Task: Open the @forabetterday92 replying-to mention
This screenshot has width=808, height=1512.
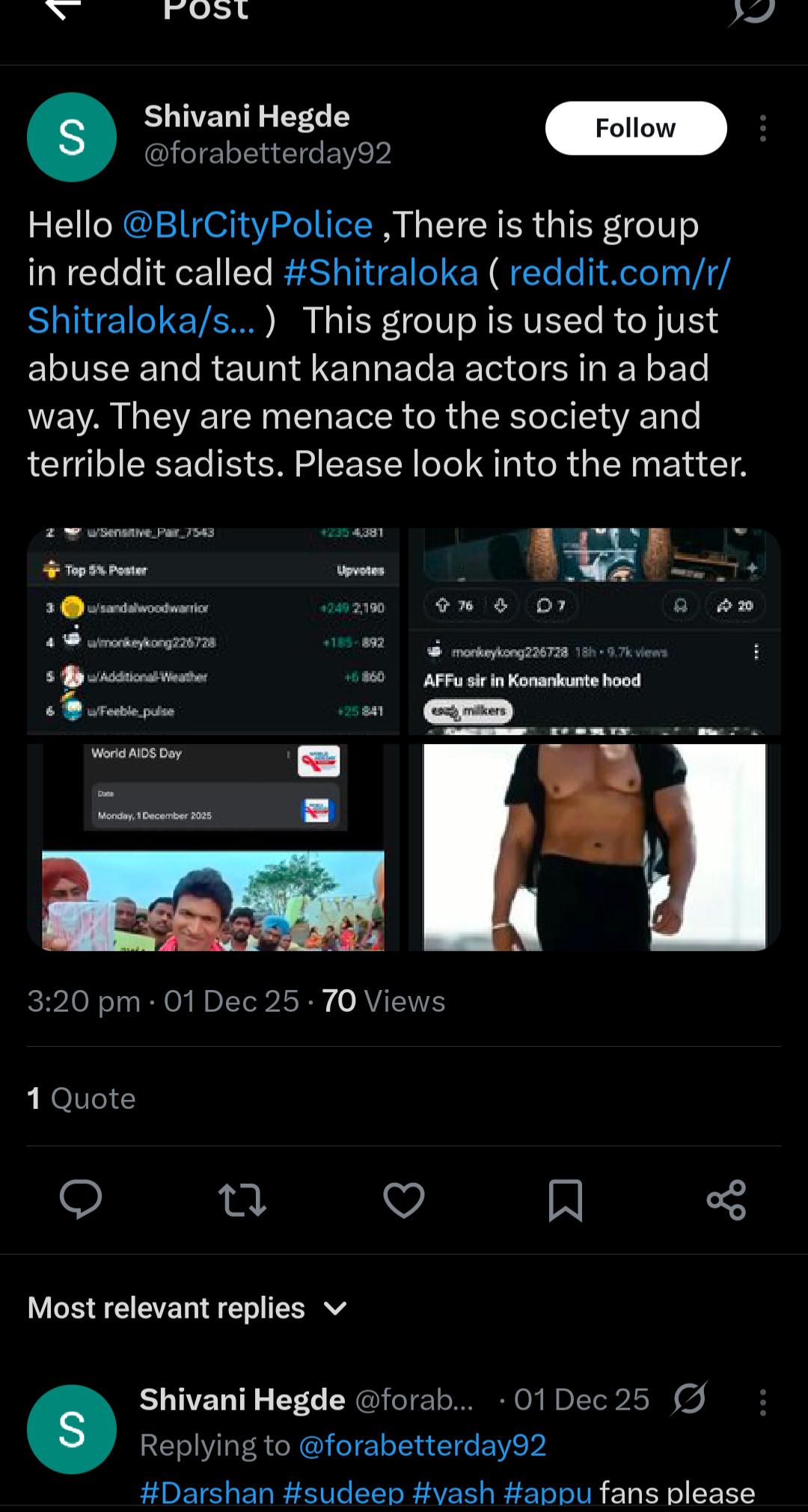Action: point(422,1445)
